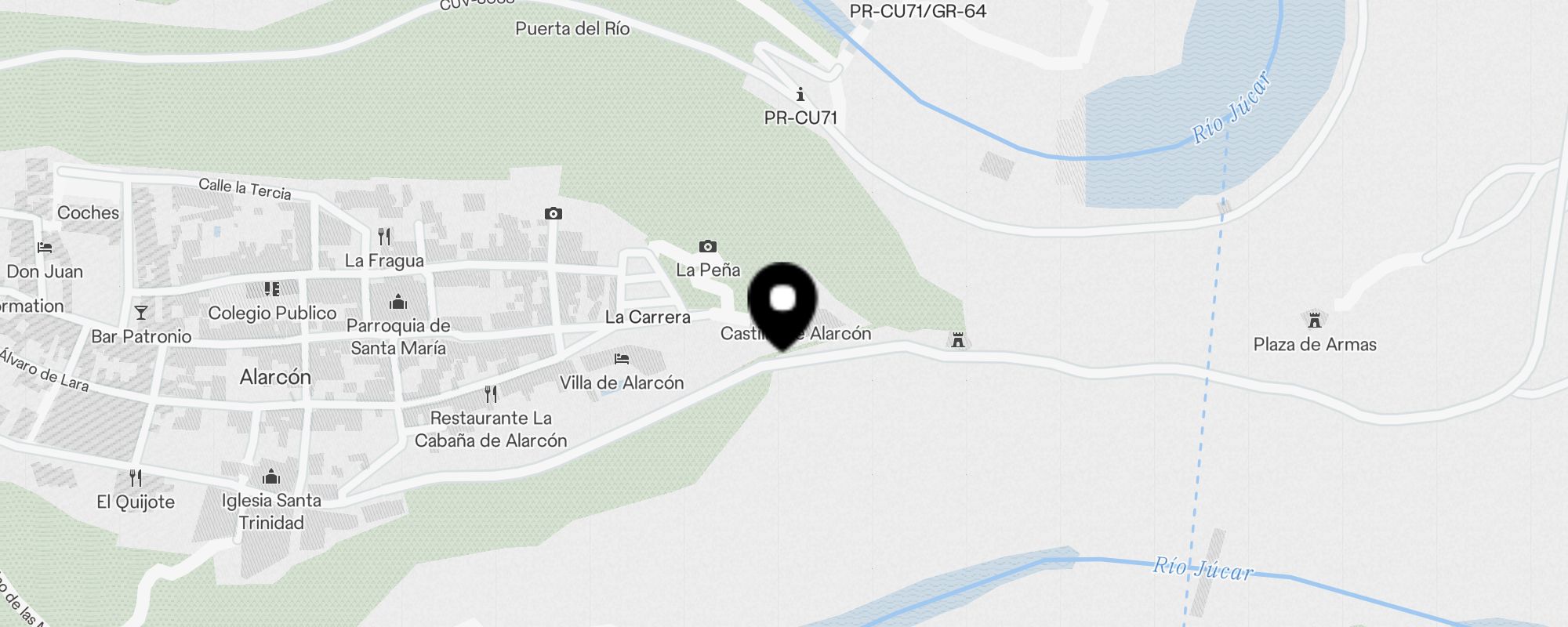Image resolution: width=1568 pixels, height=627 pixels.
Task: Select the Parroquia de Santa María marker
Action: click(x=398, y=302)
